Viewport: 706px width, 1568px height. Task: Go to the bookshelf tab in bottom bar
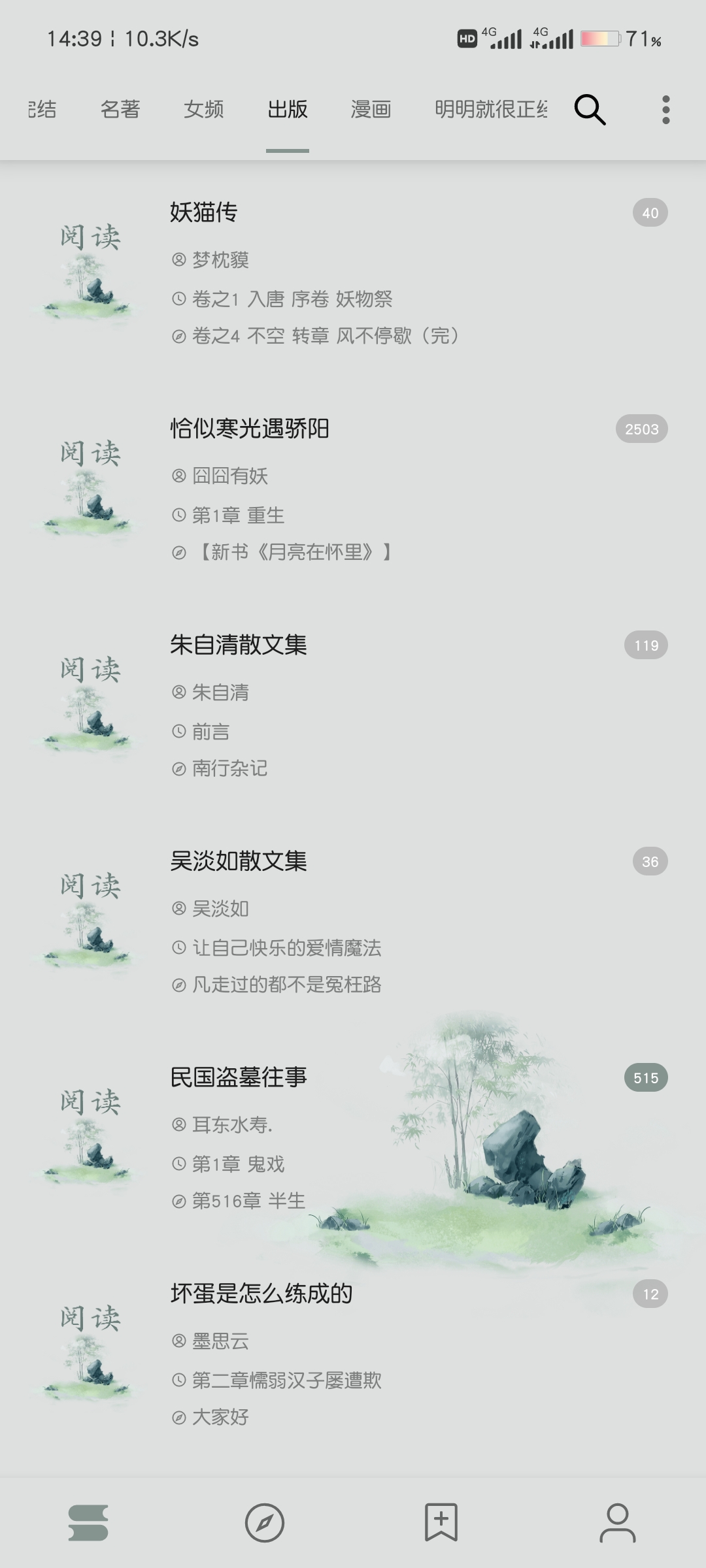click(x=88, y=1522)
